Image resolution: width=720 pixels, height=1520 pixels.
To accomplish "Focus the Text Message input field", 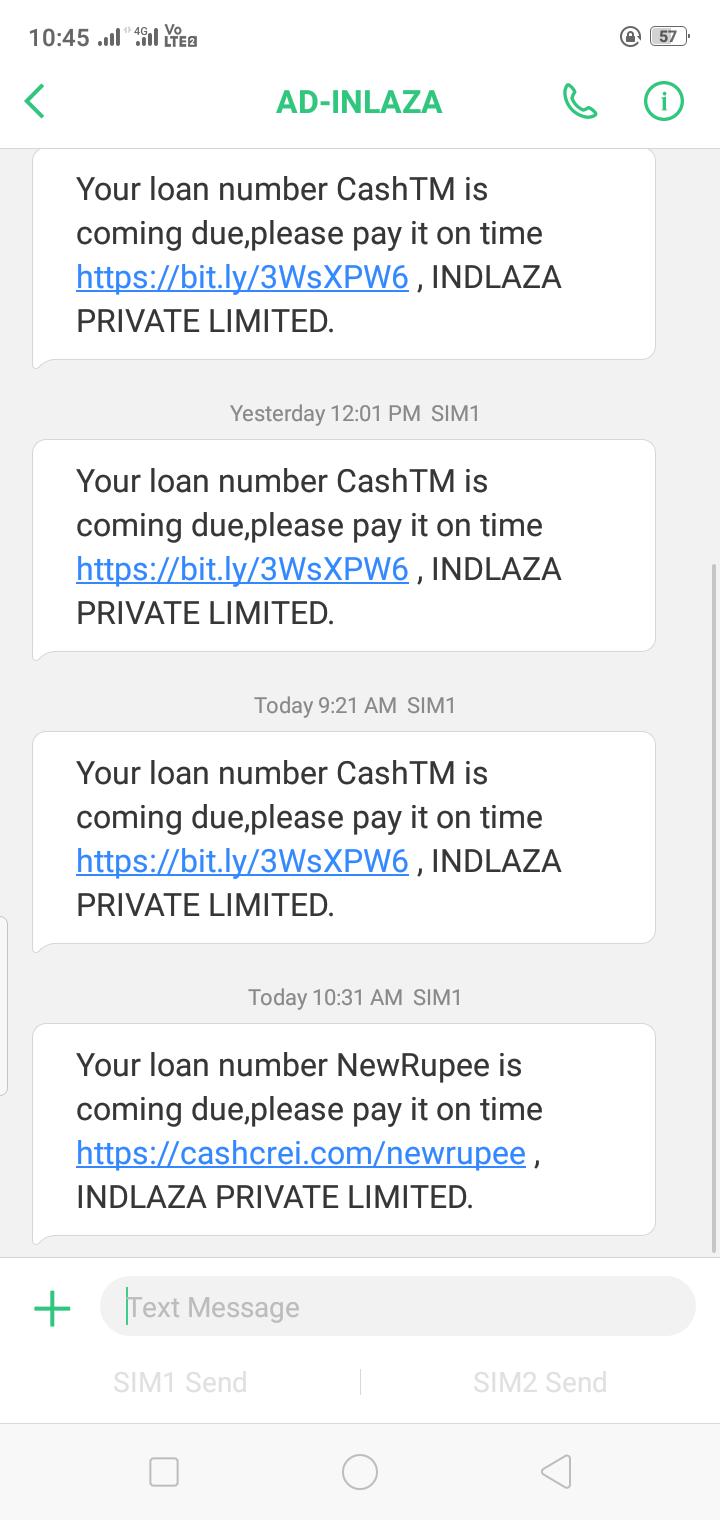I will coord(400,1307).
